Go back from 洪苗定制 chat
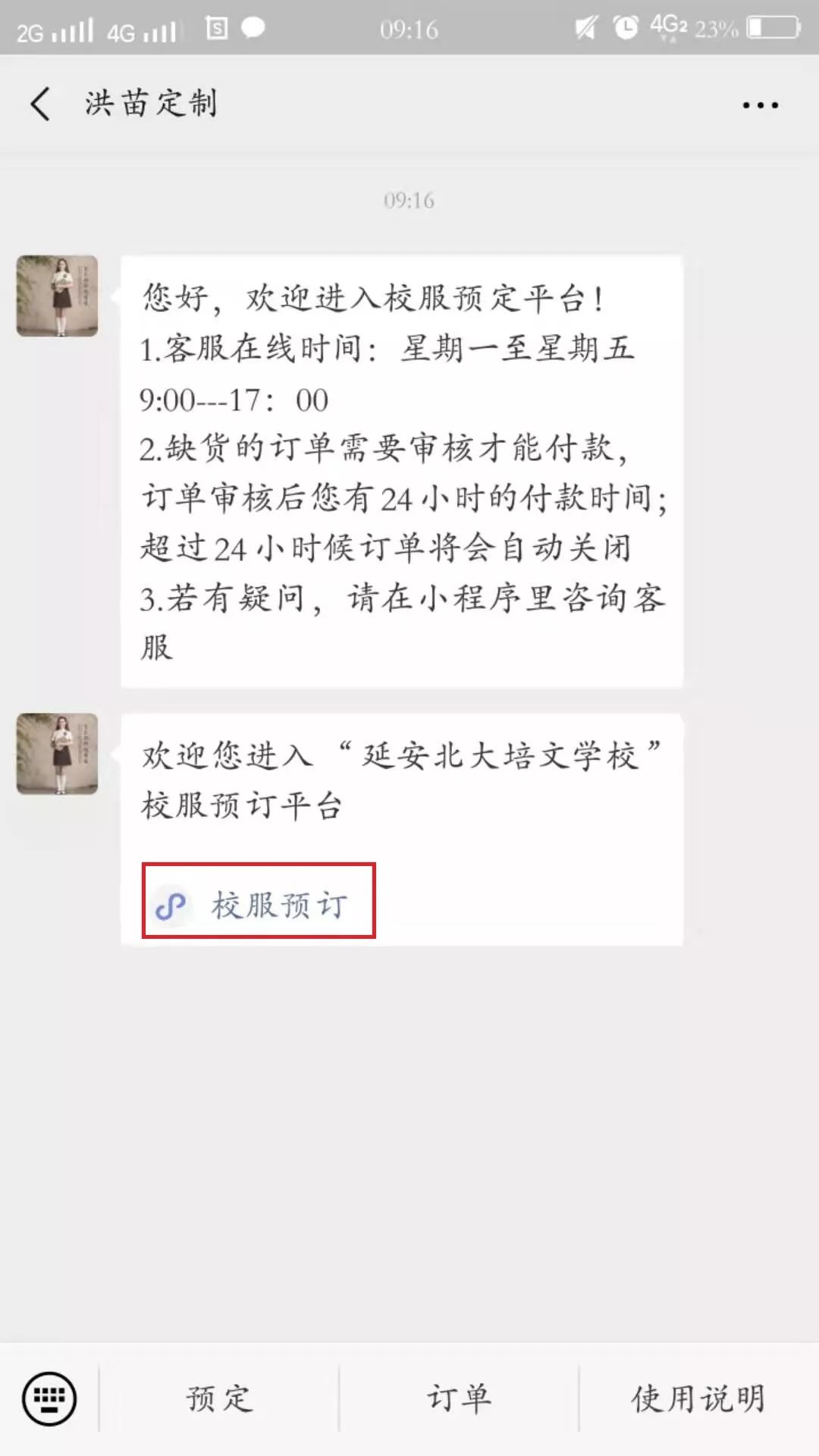Viewport: 819px width, 1456px height. pyautogui.click(x=41, y=104)
